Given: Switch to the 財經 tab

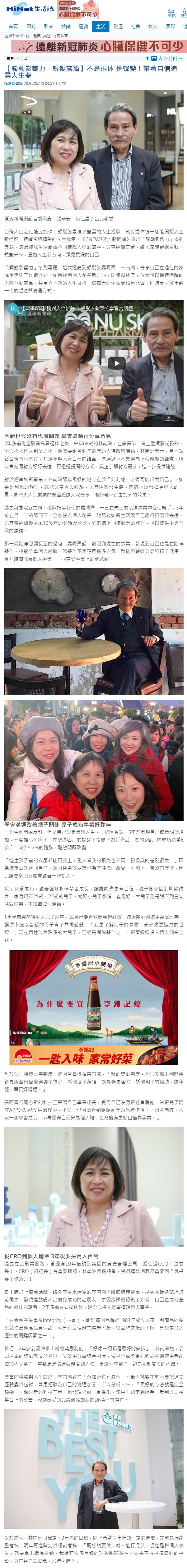Looking at the screenshot, I should 118,27.
